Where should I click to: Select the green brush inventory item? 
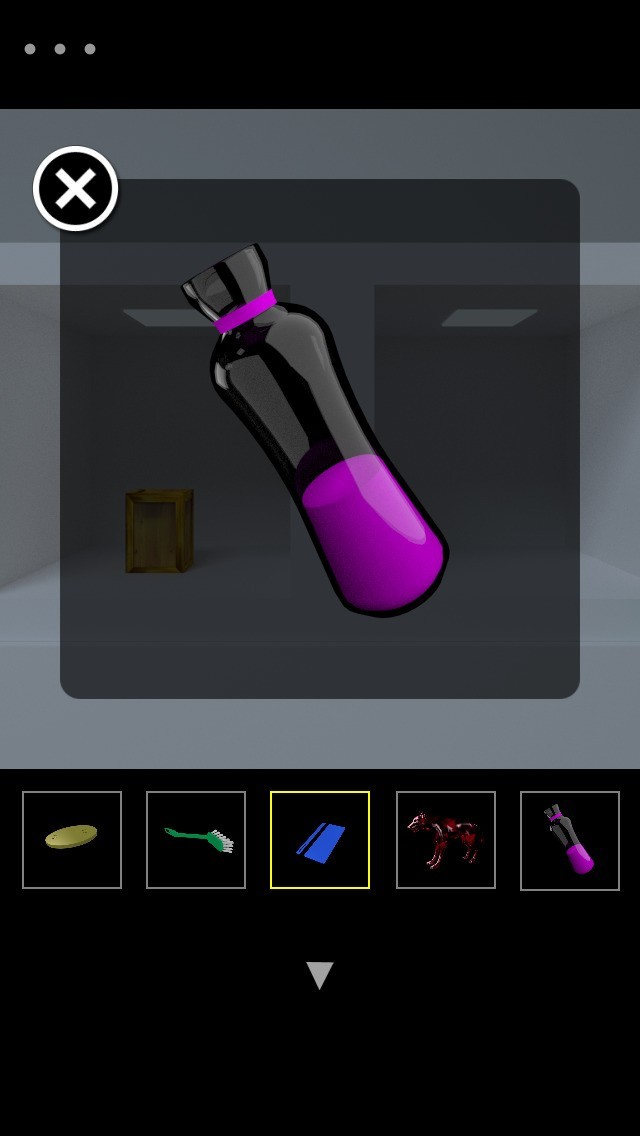[x=196, y=840]
